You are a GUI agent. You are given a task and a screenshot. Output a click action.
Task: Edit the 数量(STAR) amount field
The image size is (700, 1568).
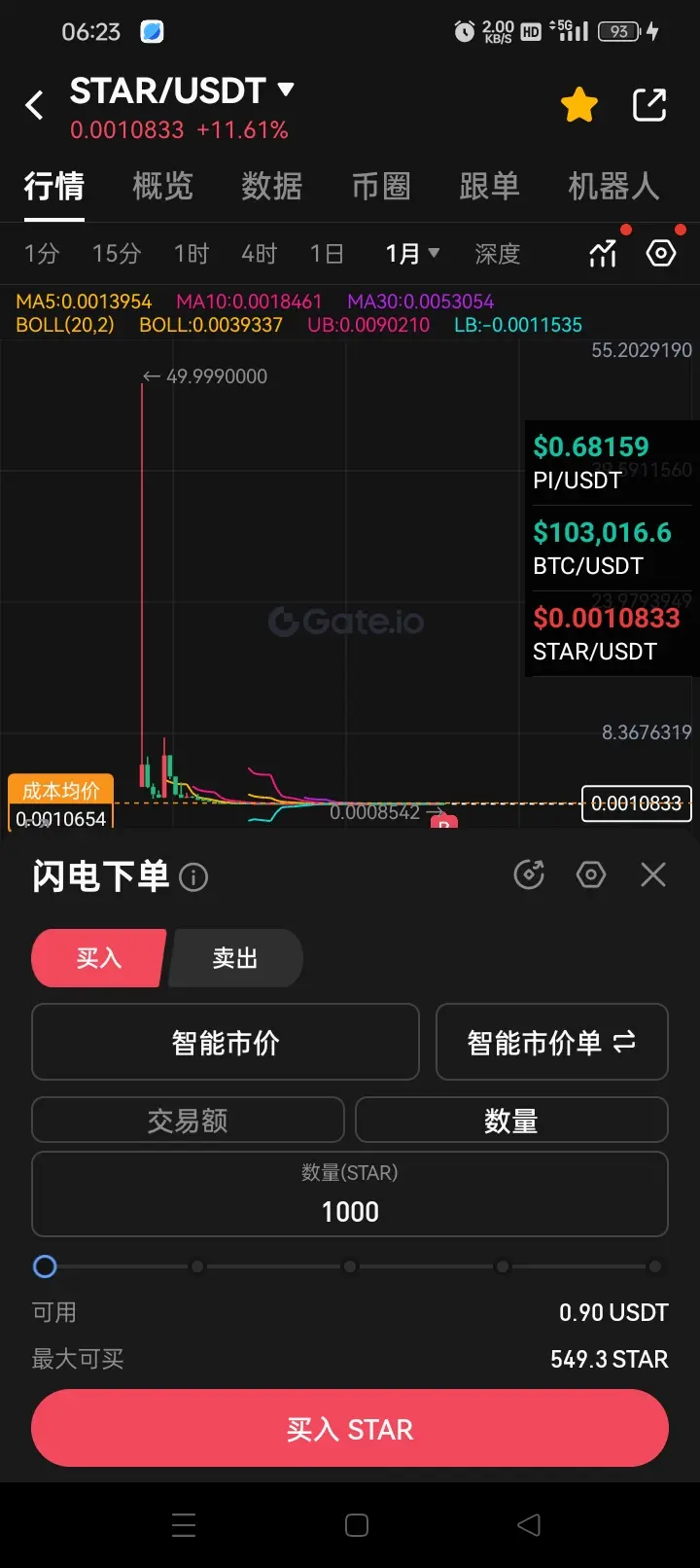(x=350, y=1194)
